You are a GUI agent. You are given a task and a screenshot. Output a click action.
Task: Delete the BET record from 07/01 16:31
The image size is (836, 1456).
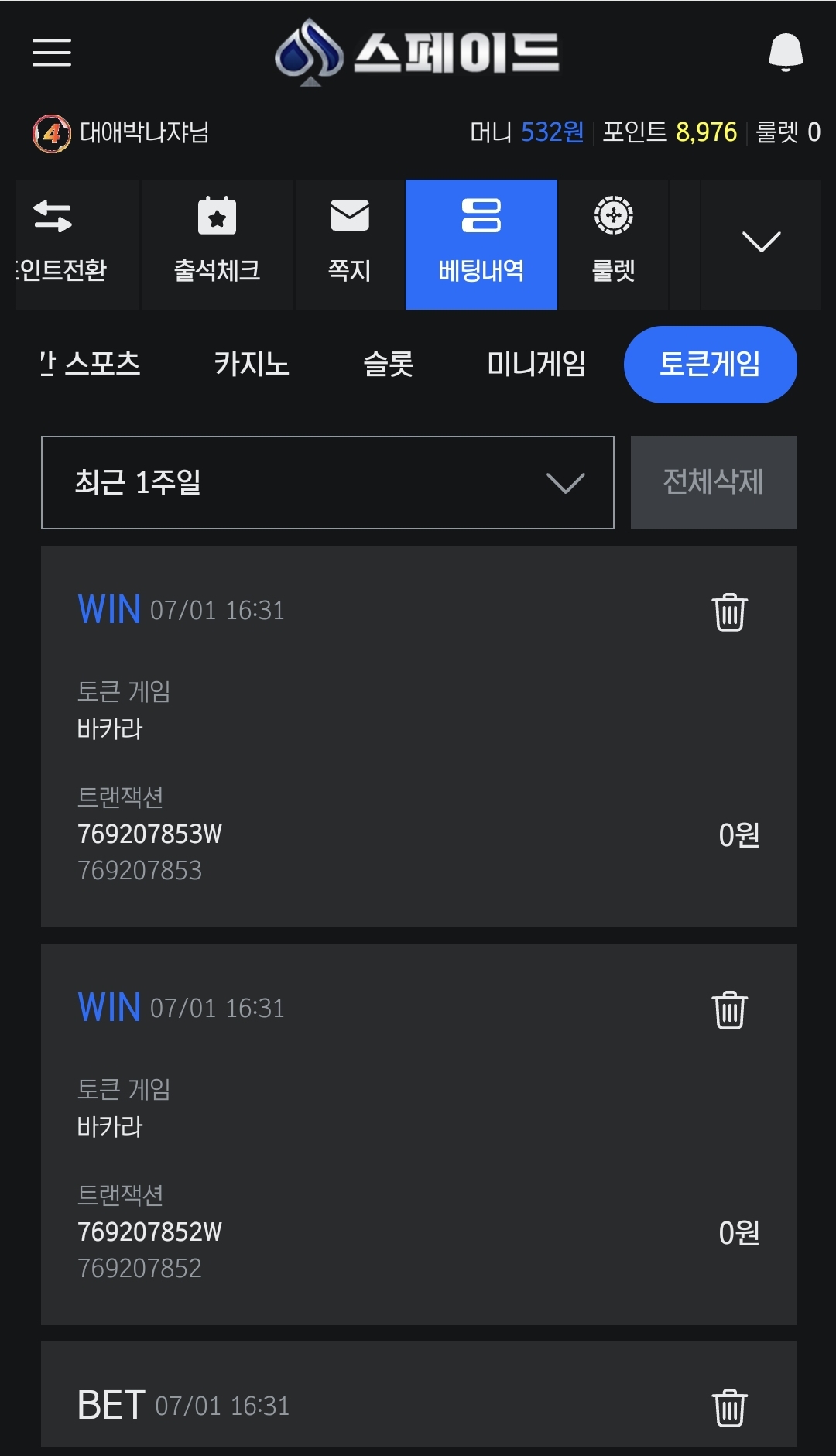click(x=729, y=1408)
